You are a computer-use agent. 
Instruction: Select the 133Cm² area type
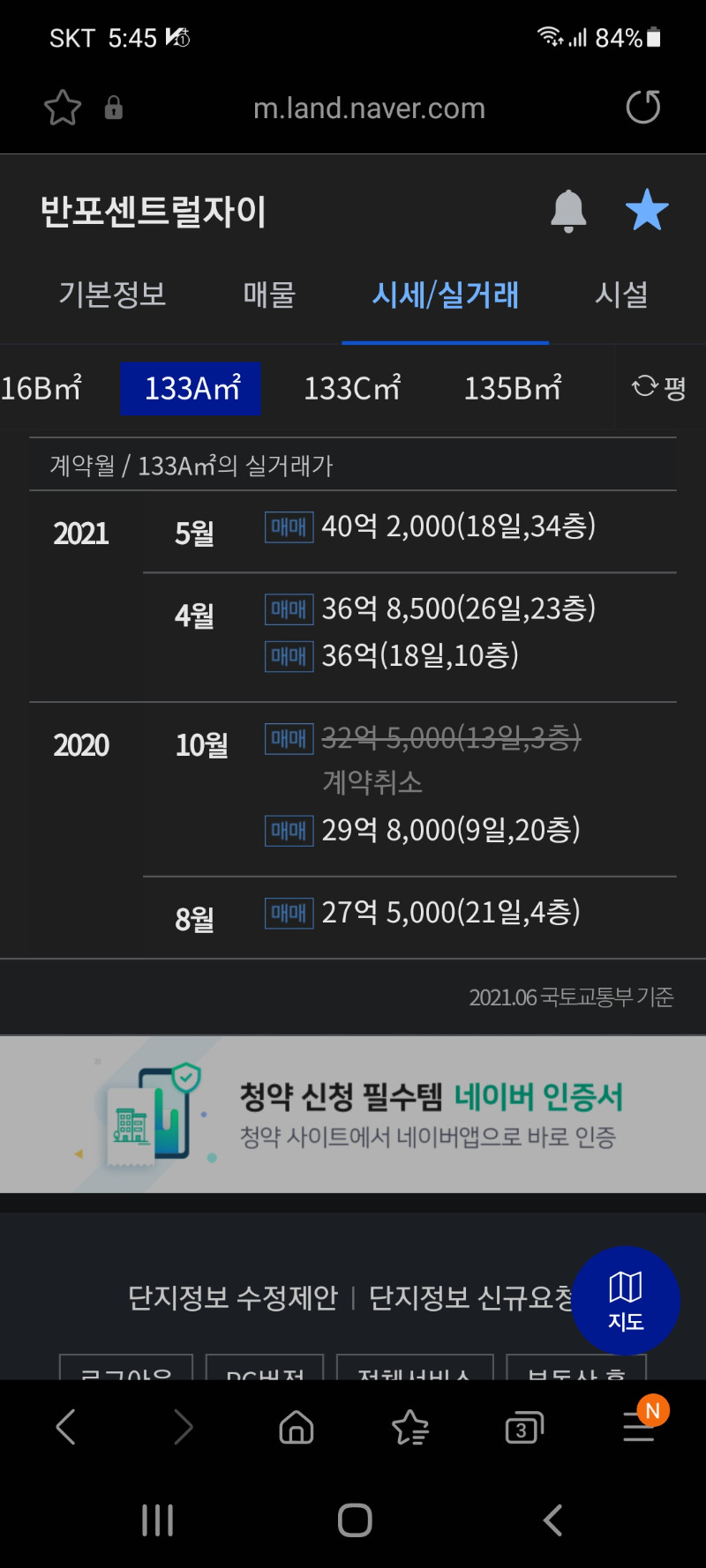[x=352, y=388]
